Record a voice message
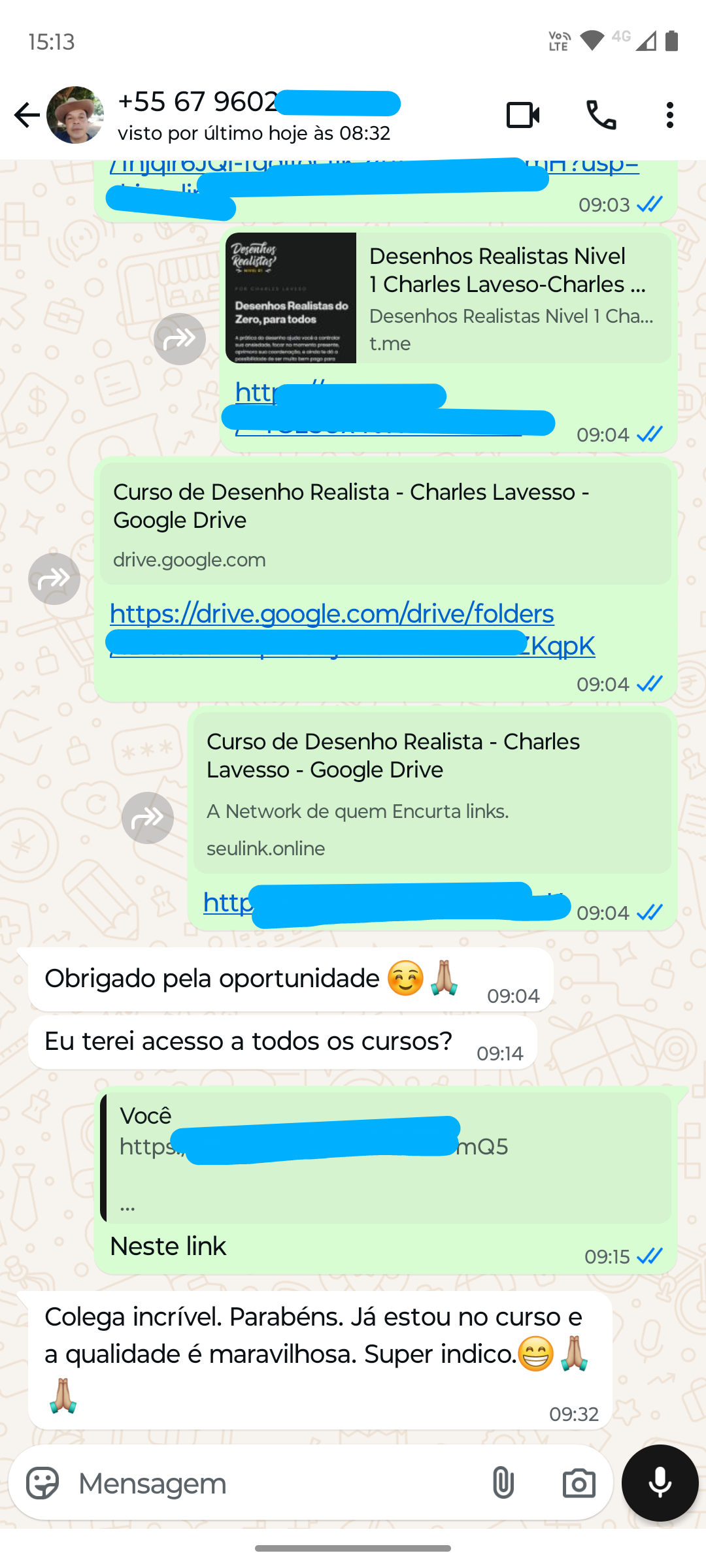The width and height of the screenshot is (706, 1568). [660, 1483]
